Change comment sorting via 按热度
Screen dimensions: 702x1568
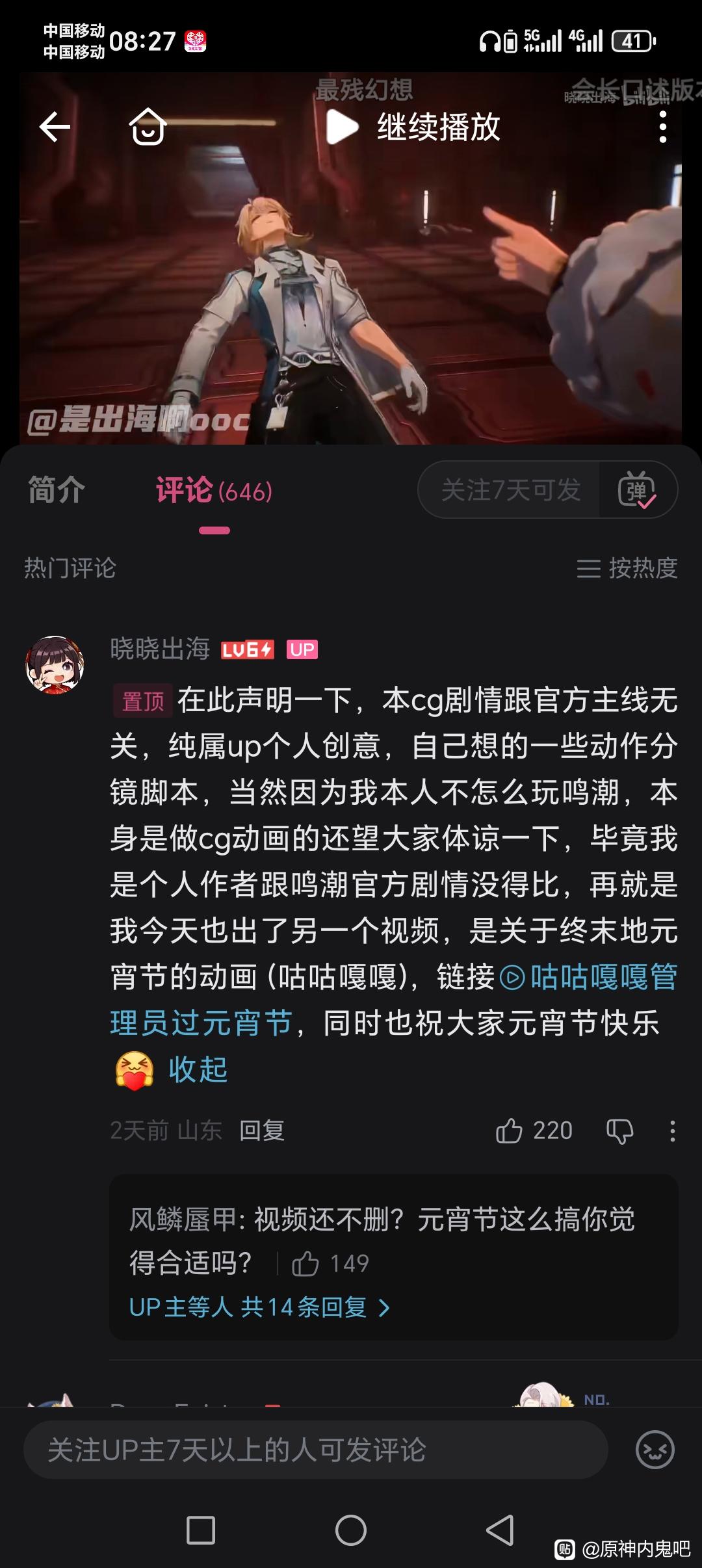627,568
